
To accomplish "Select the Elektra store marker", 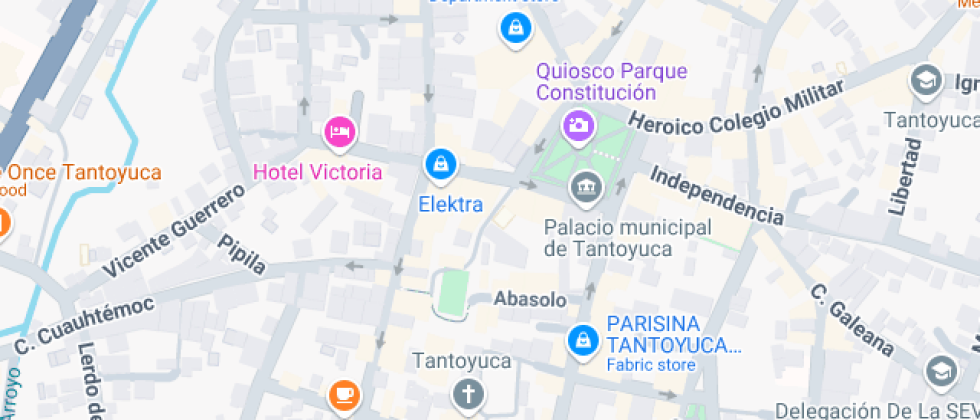I will pyautogui.click(x=439, y=162).
